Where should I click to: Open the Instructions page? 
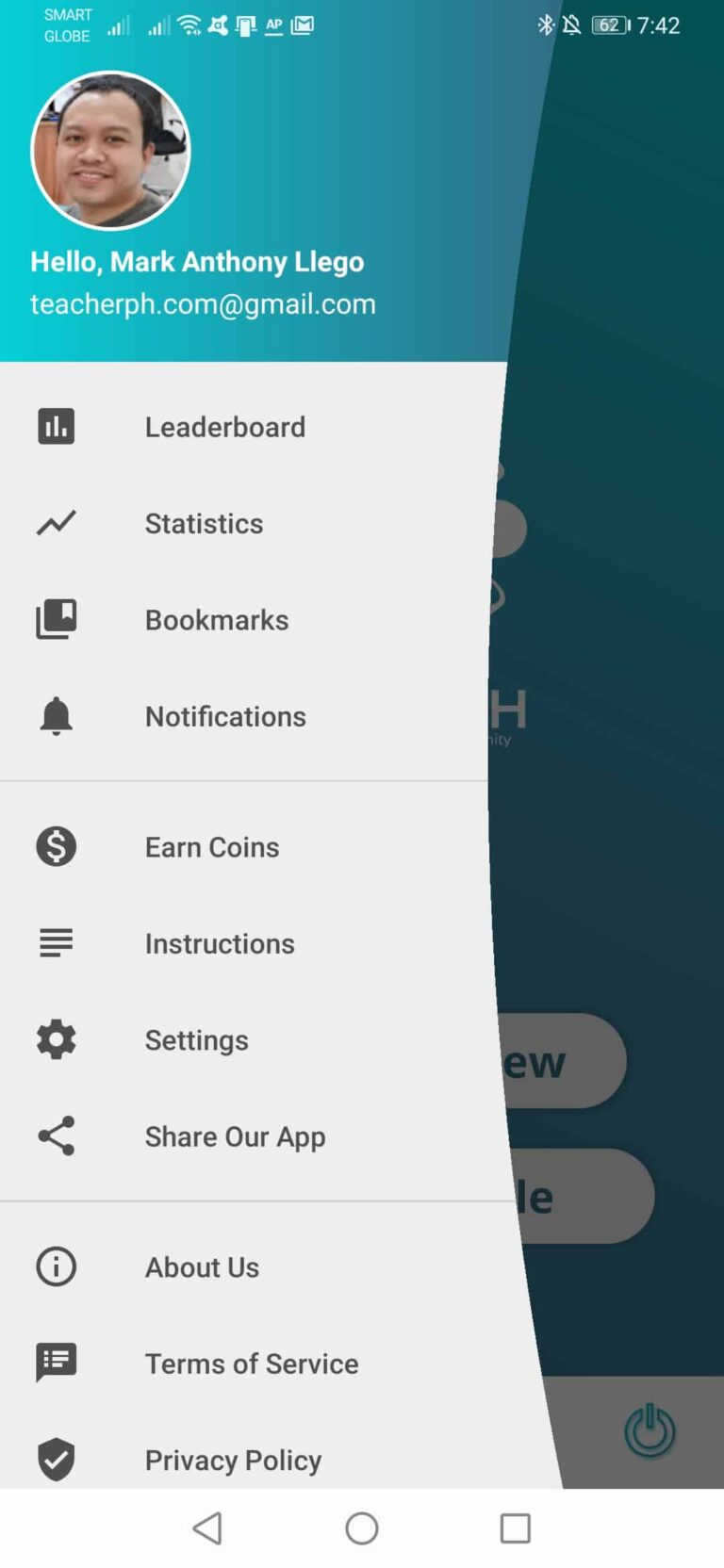pyautogui.click(x=219, y=943)
